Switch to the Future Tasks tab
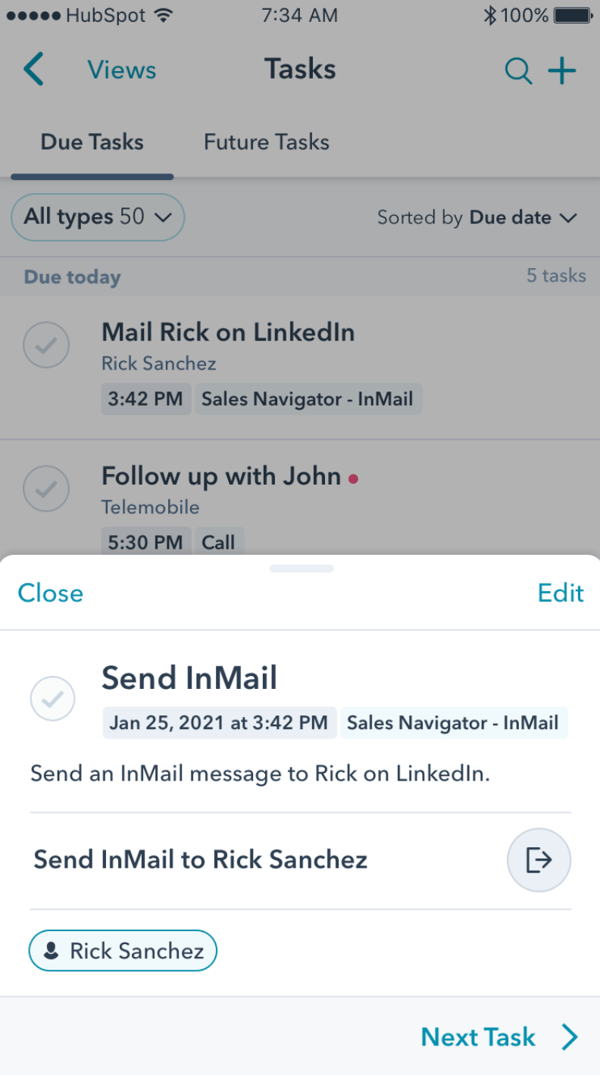The image size is (600, 1075). click(x=266, y=142)
